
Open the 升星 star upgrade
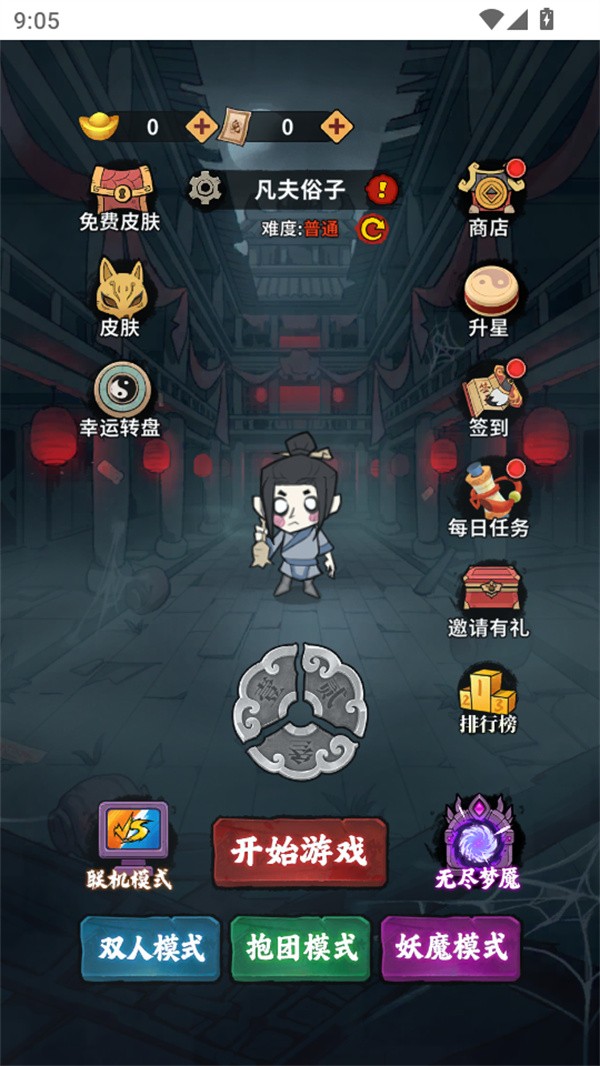[489, 298]
